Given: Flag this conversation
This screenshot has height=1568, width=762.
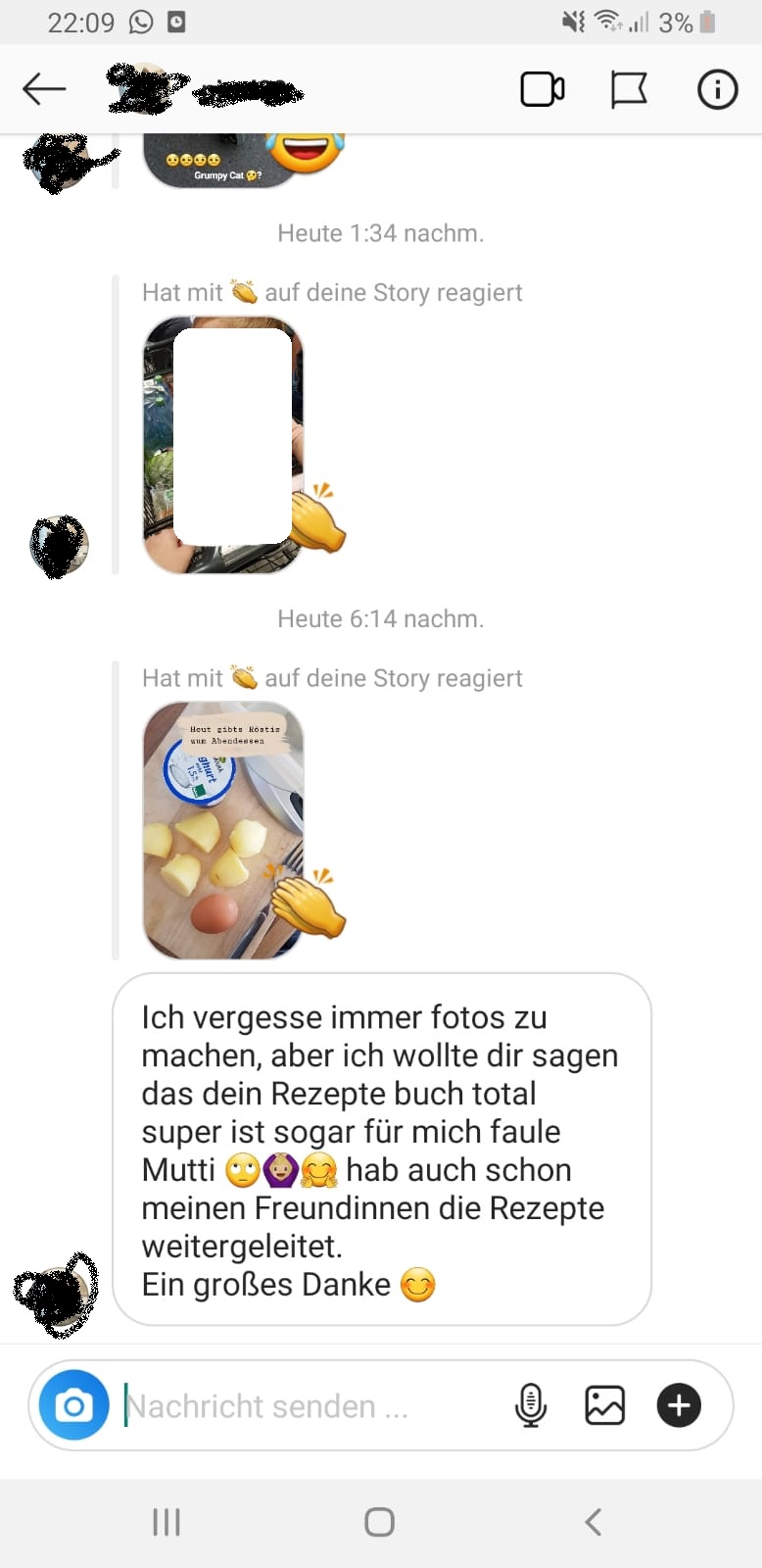Looking at the screenshot, I should click(x=629, y=89).
